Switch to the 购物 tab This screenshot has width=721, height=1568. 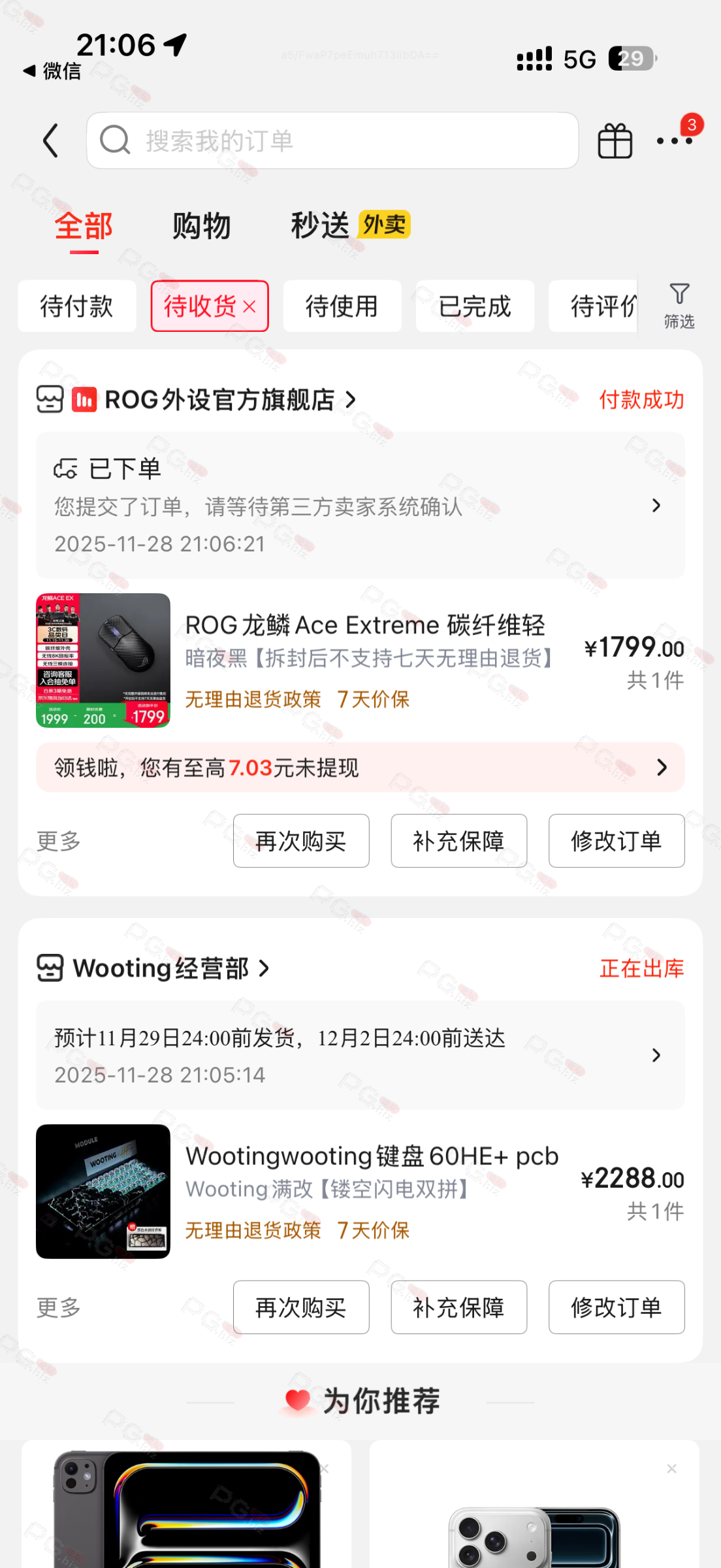[201, 226]
